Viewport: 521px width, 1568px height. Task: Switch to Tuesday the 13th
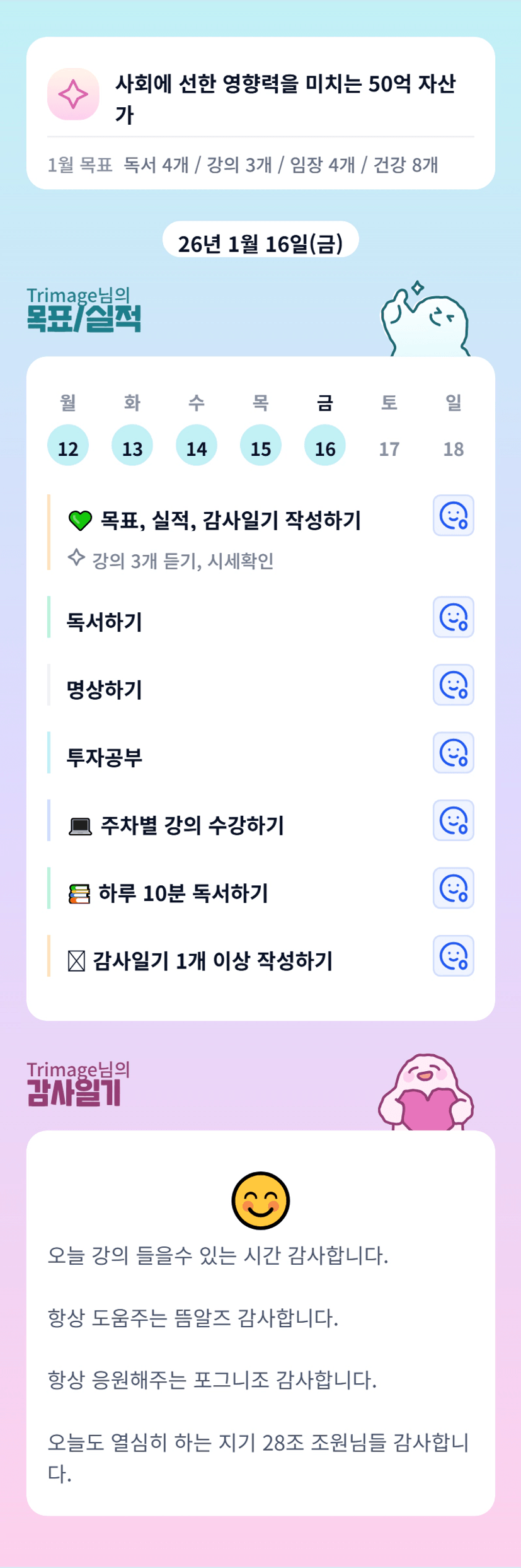[x=132, y=445]
